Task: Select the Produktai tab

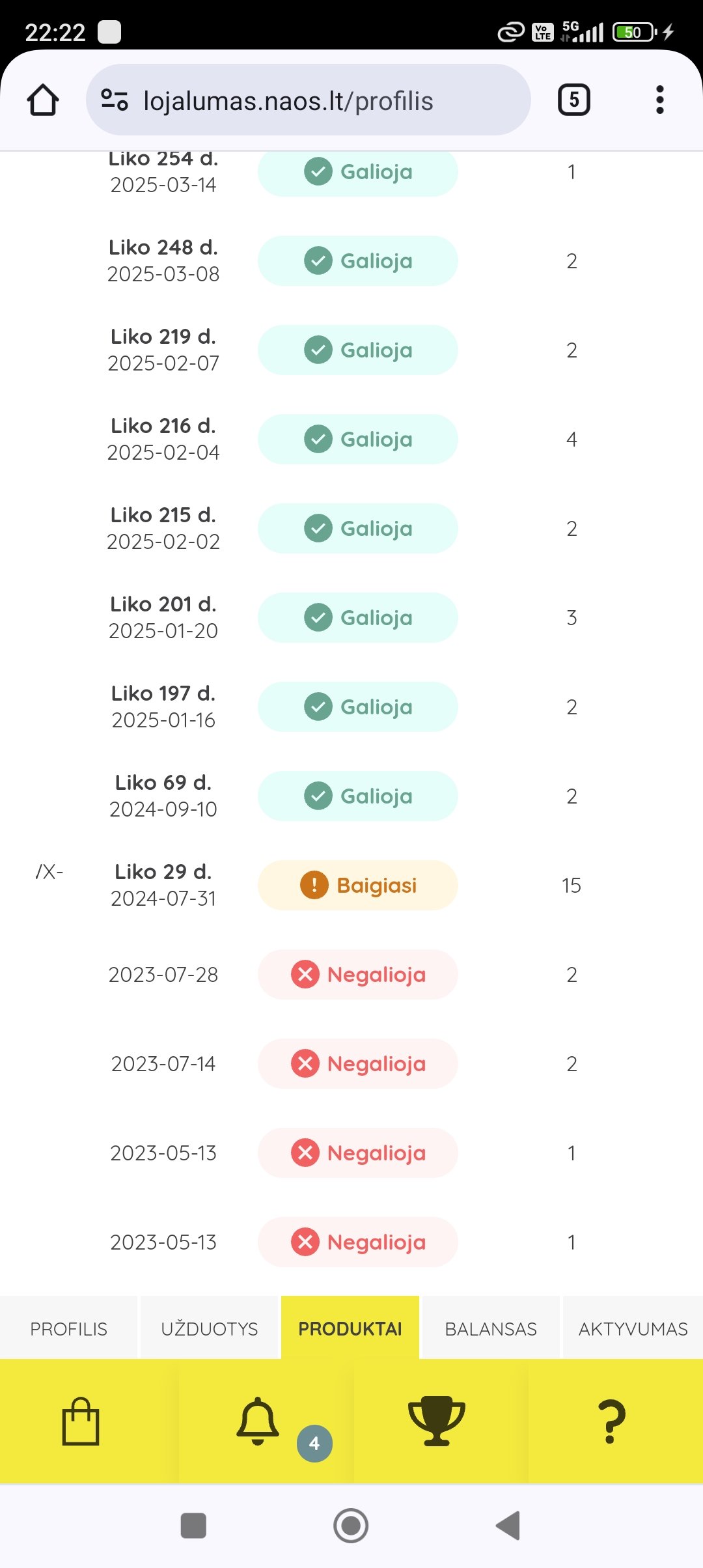Action: (x=350, y=1329)
